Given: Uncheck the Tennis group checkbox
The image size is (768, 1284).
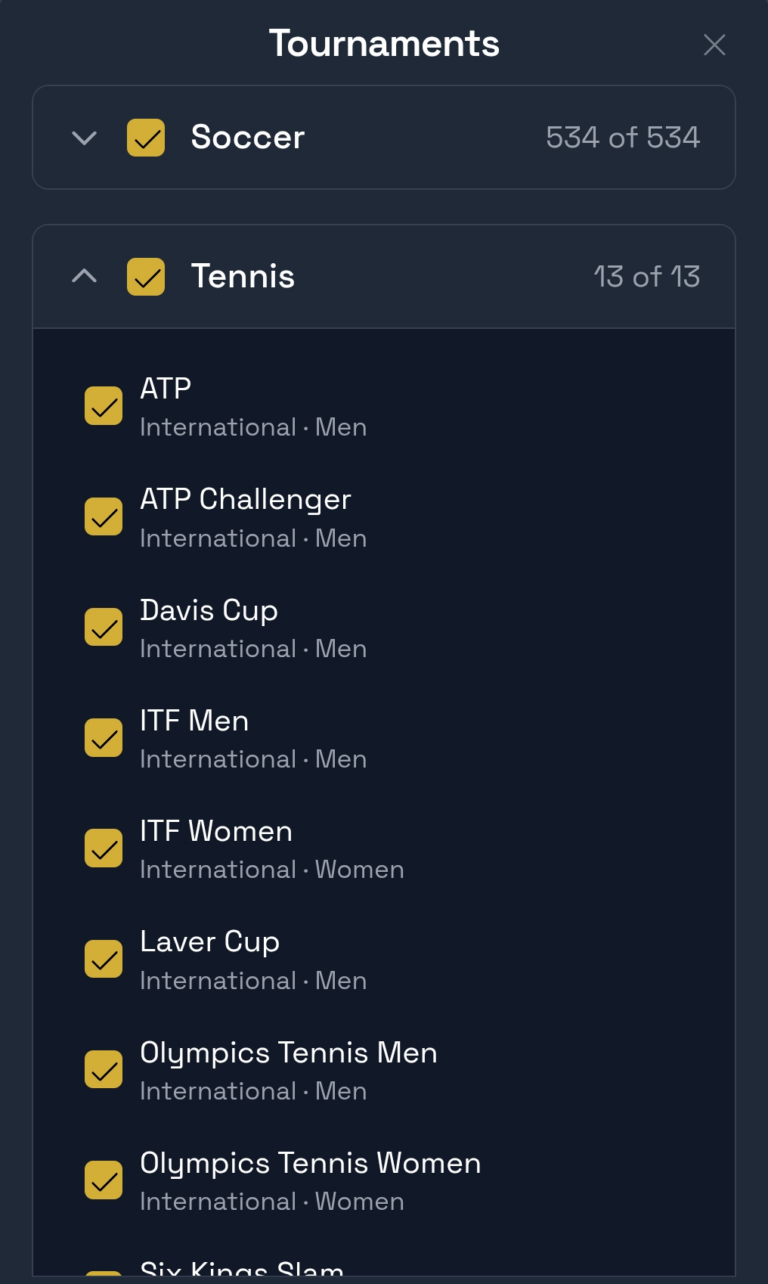Looking at the screenshot, I should [x=146, y=277].
